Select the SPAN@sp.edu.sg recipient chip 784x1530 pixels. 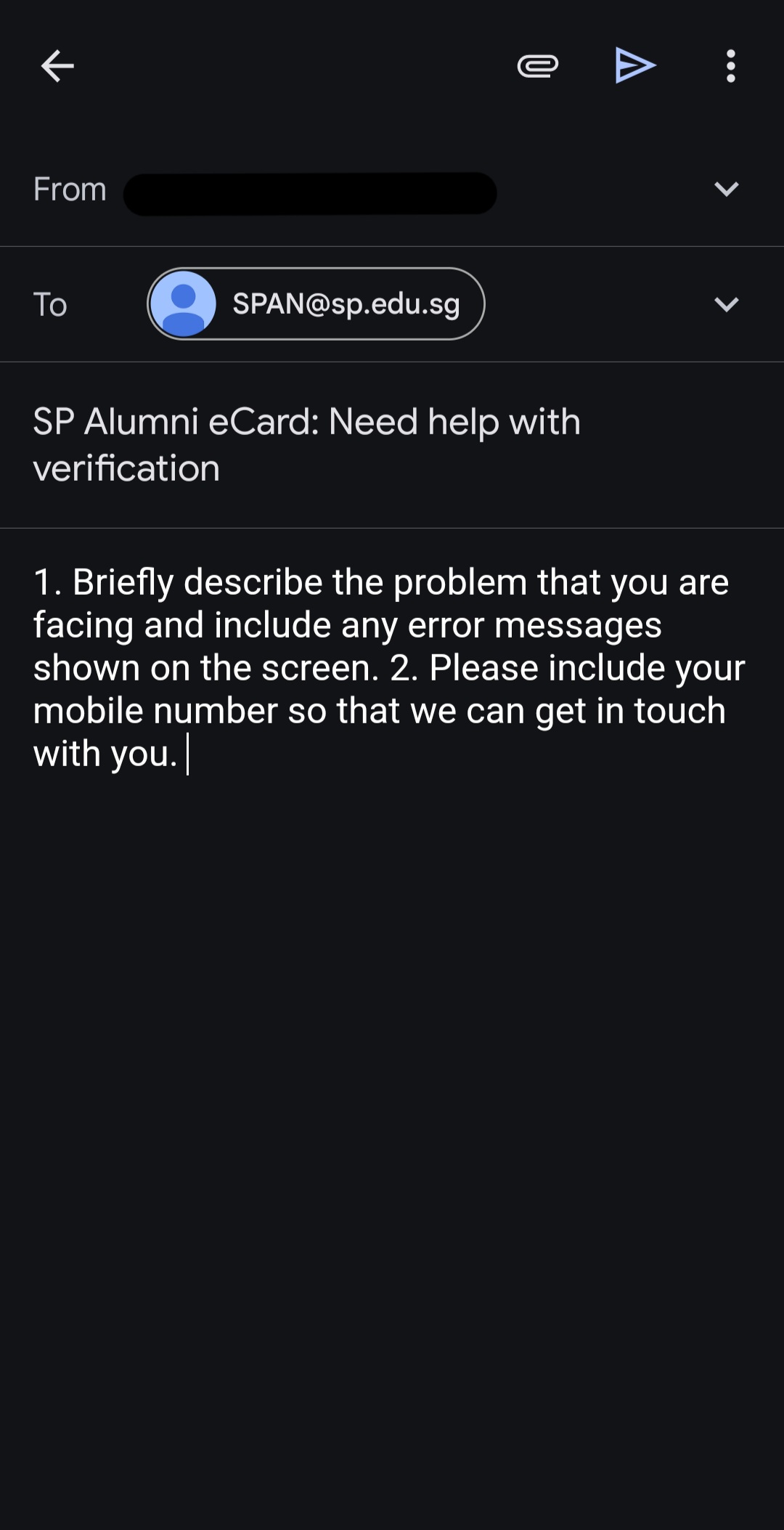(317, 304)
